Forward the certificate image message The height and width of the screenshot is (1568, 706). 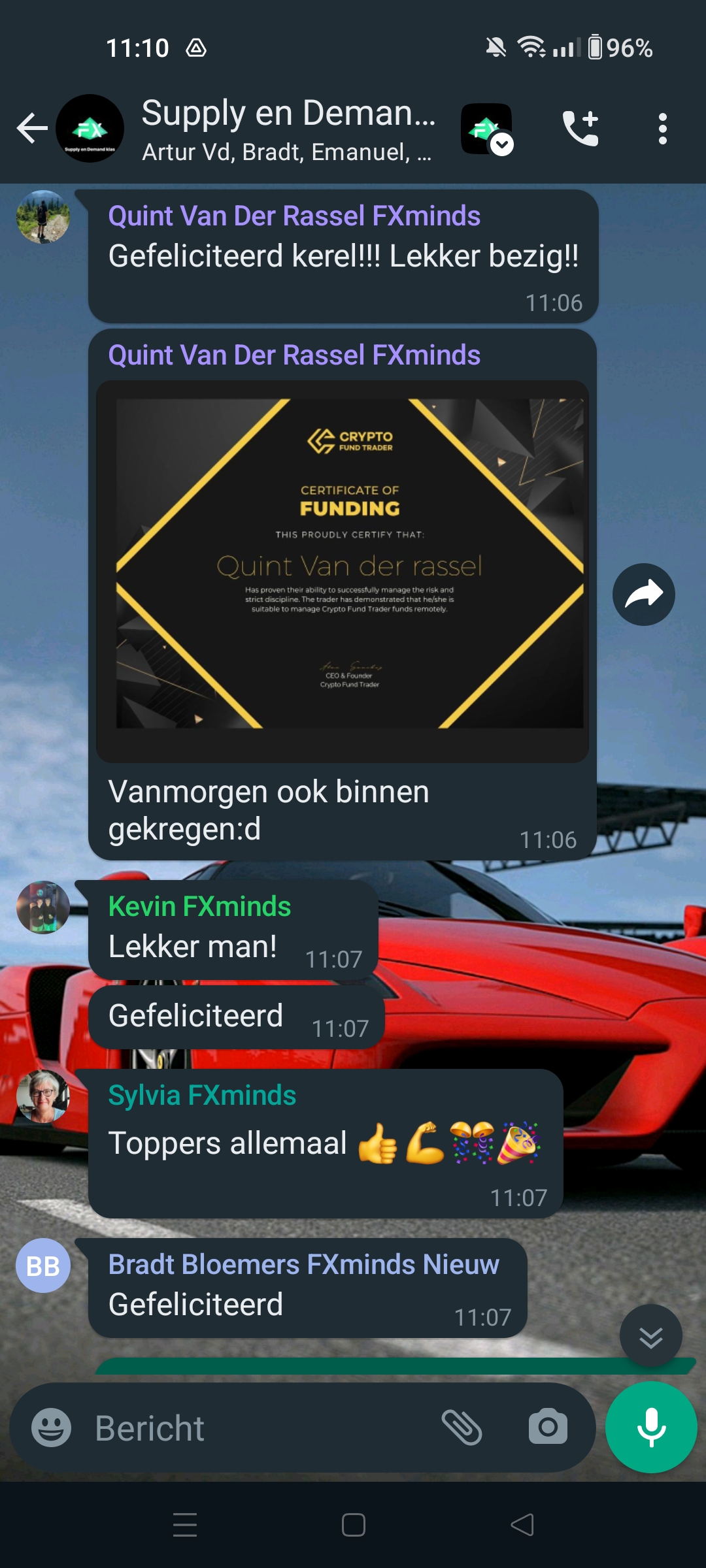coord(644,595)
